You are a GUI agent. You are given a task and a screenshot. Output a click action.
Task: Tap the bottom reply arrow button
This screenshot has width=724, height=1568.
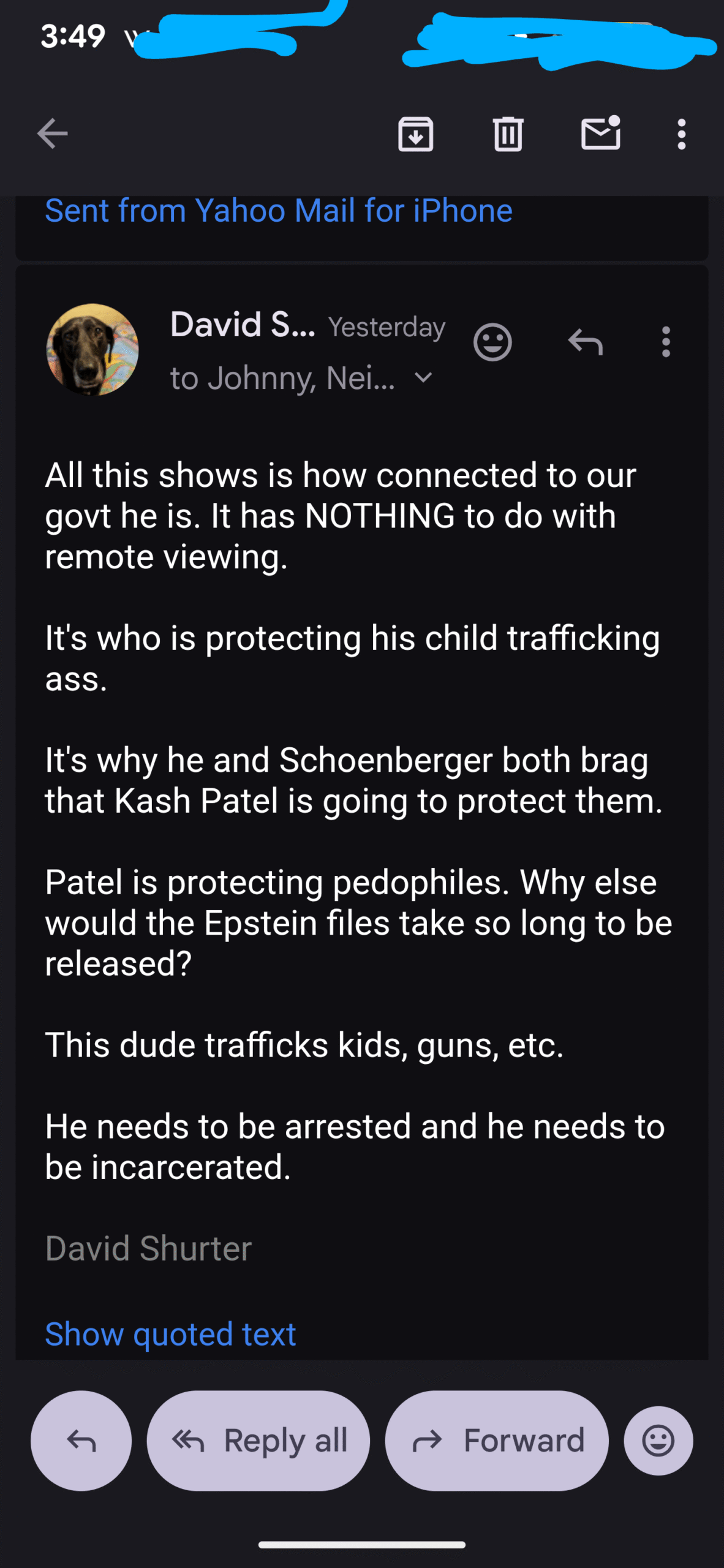pyautogui.click(x=81, y=1441)
